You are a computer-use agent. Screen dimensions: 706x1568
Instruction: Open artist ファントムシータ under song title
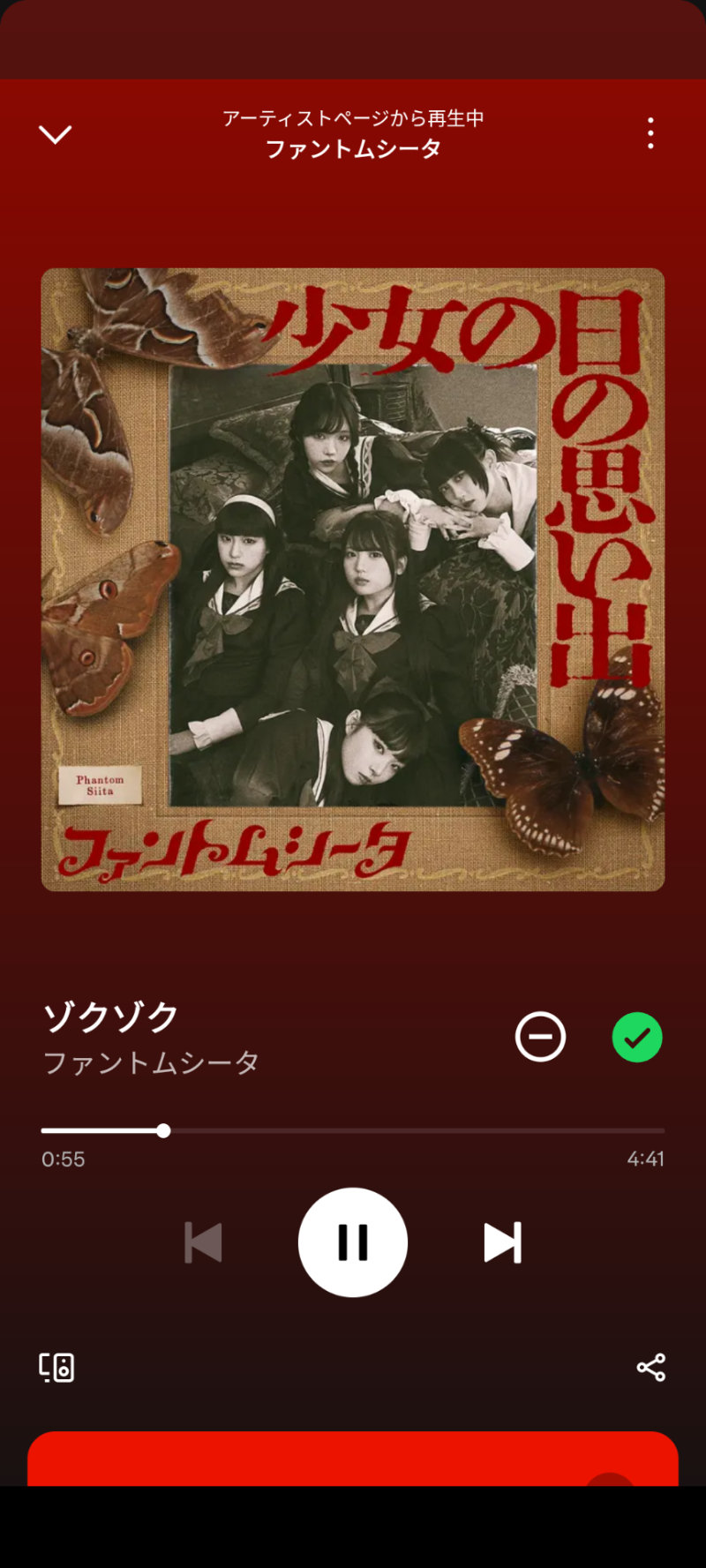[151, 1063]
